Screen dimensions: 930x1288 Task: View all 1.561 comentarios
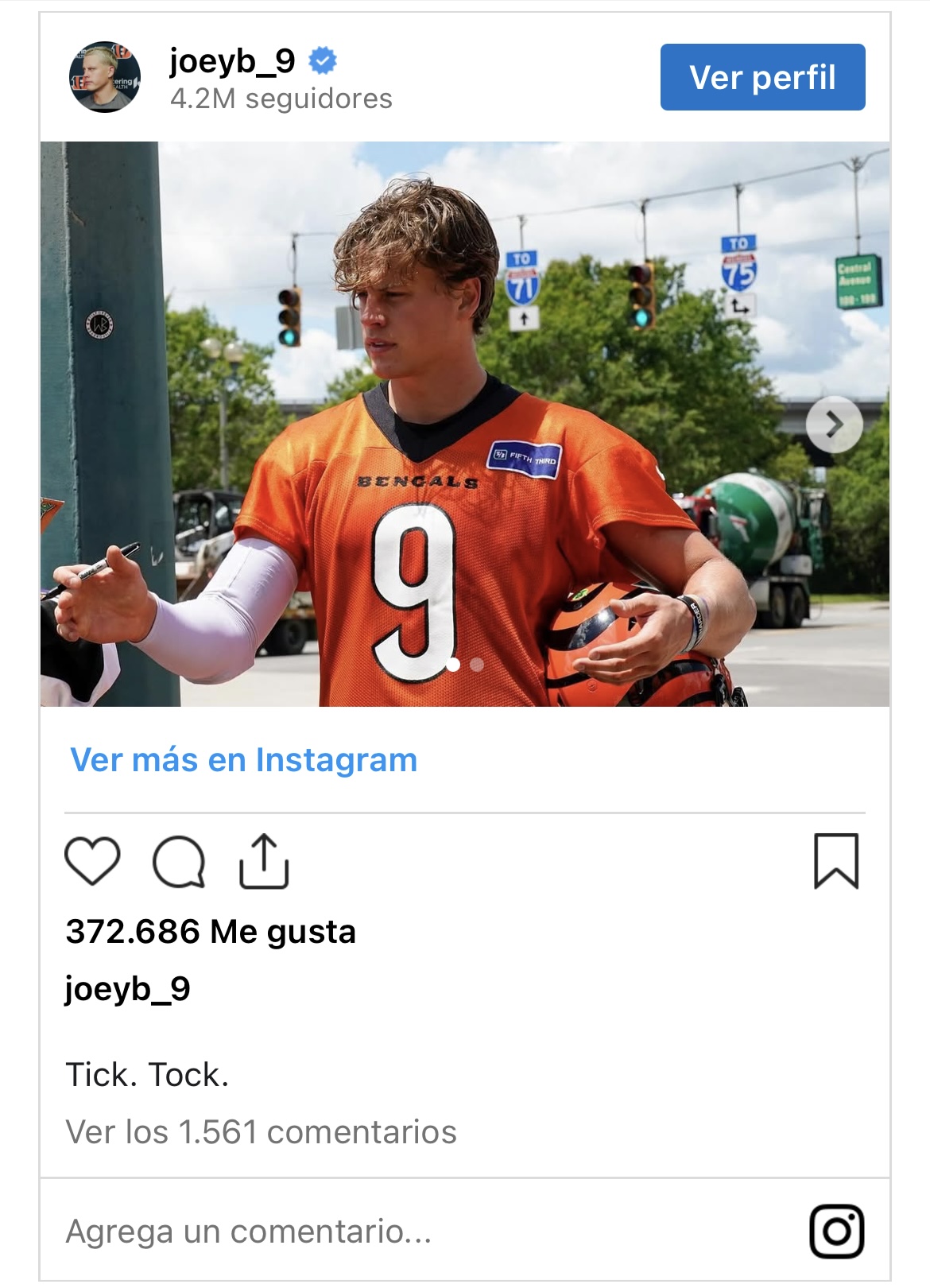[x=261, y=1131]
